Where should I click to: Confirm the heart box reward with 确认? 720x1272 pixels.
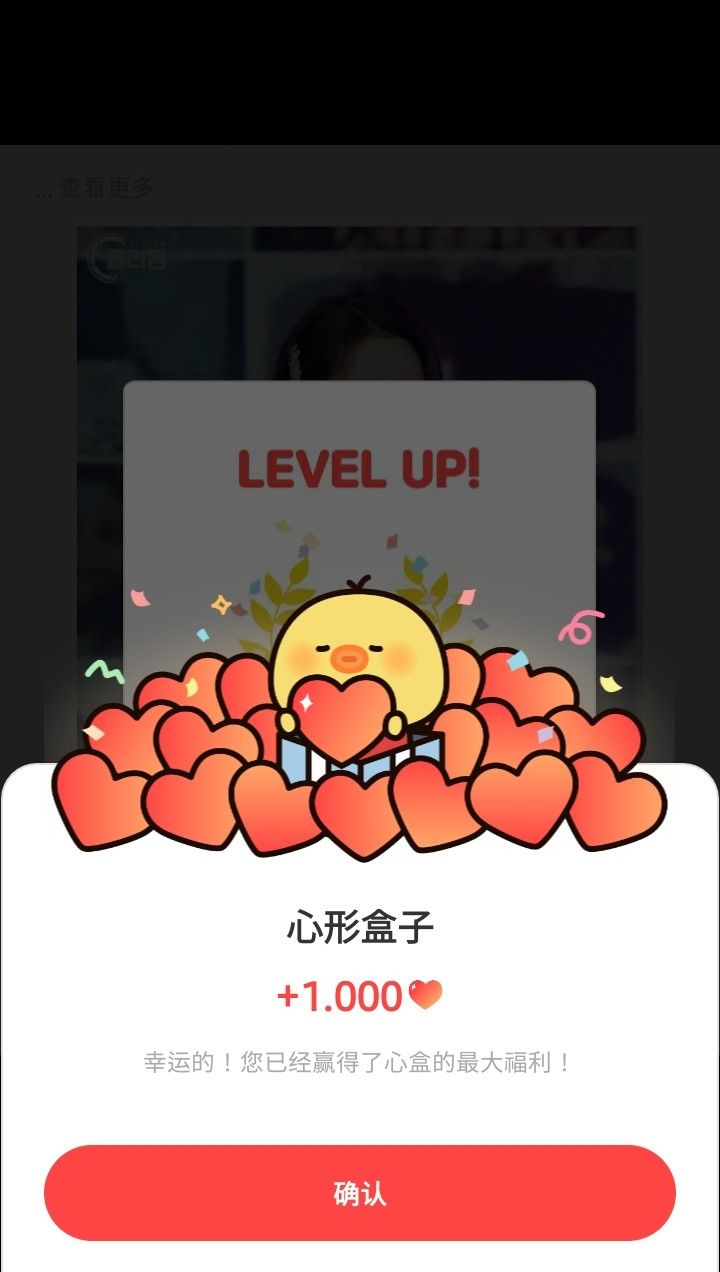(360, 1193)
